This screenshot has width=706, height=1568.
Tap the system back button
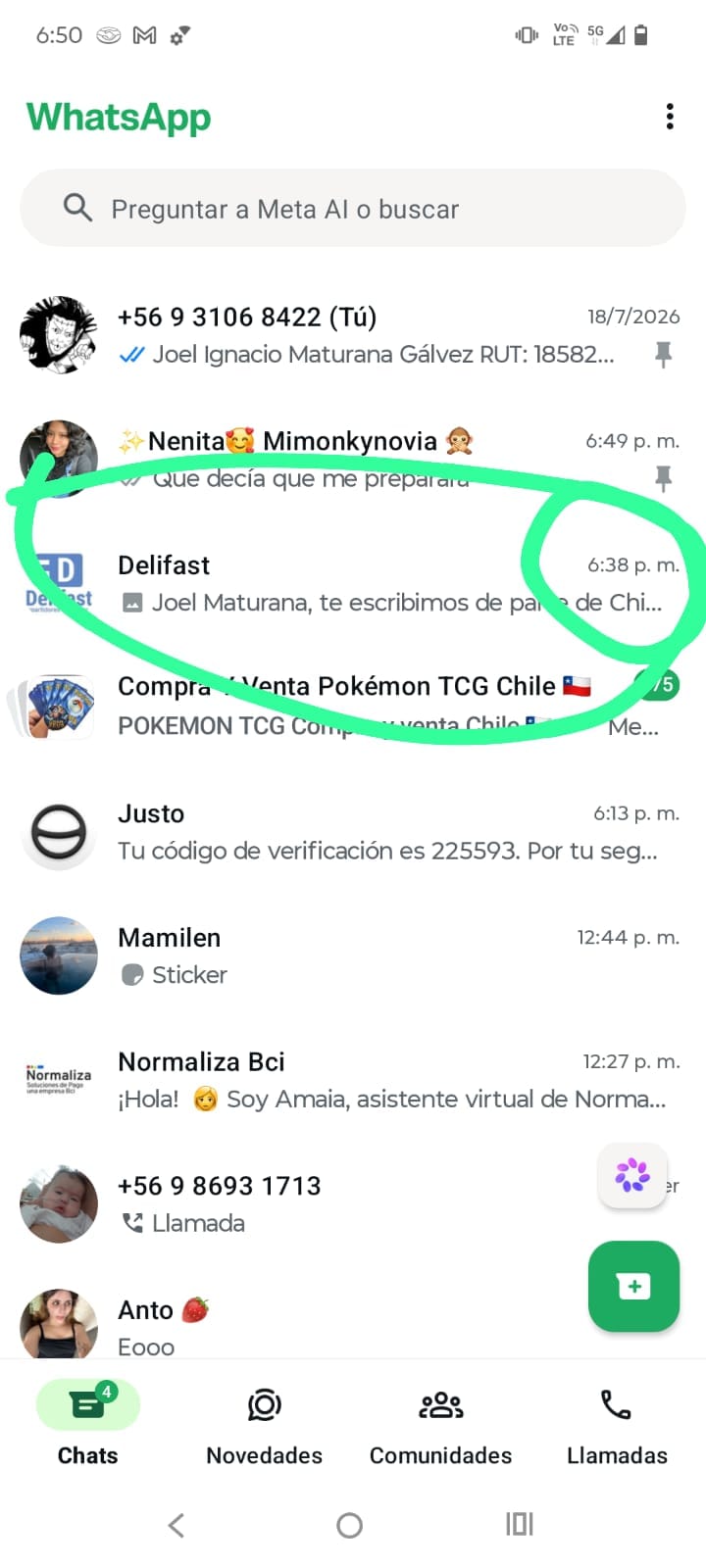[176, 1525]
